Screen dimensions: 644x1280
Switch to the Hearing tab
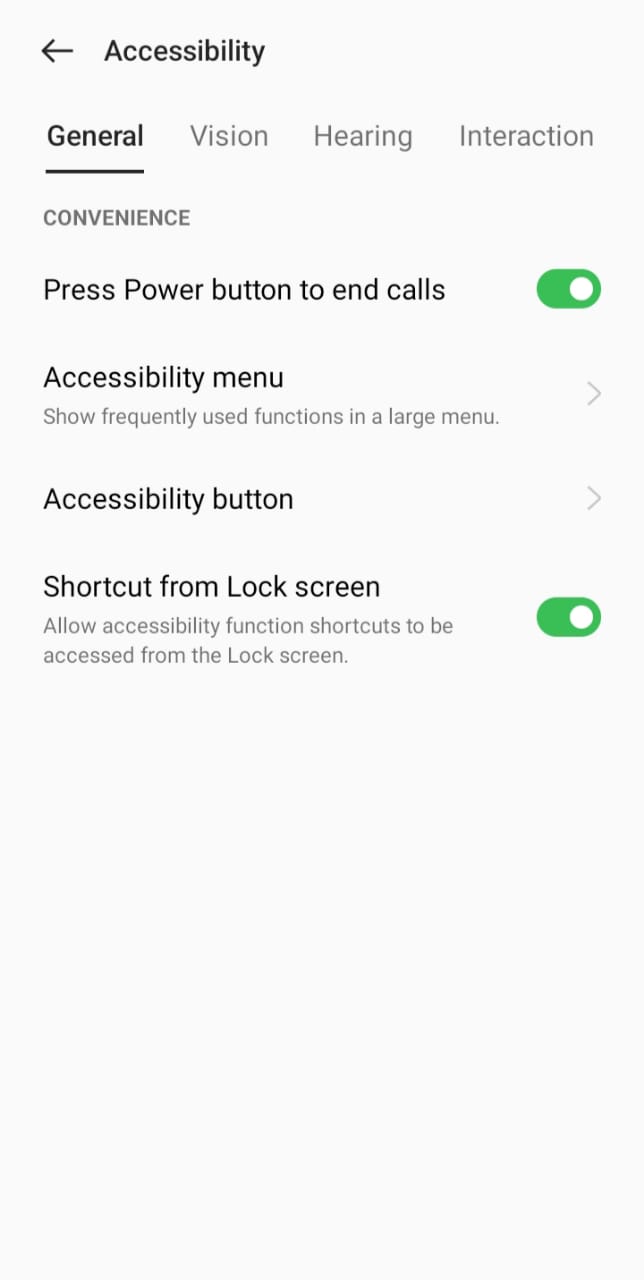coord(362,136)
